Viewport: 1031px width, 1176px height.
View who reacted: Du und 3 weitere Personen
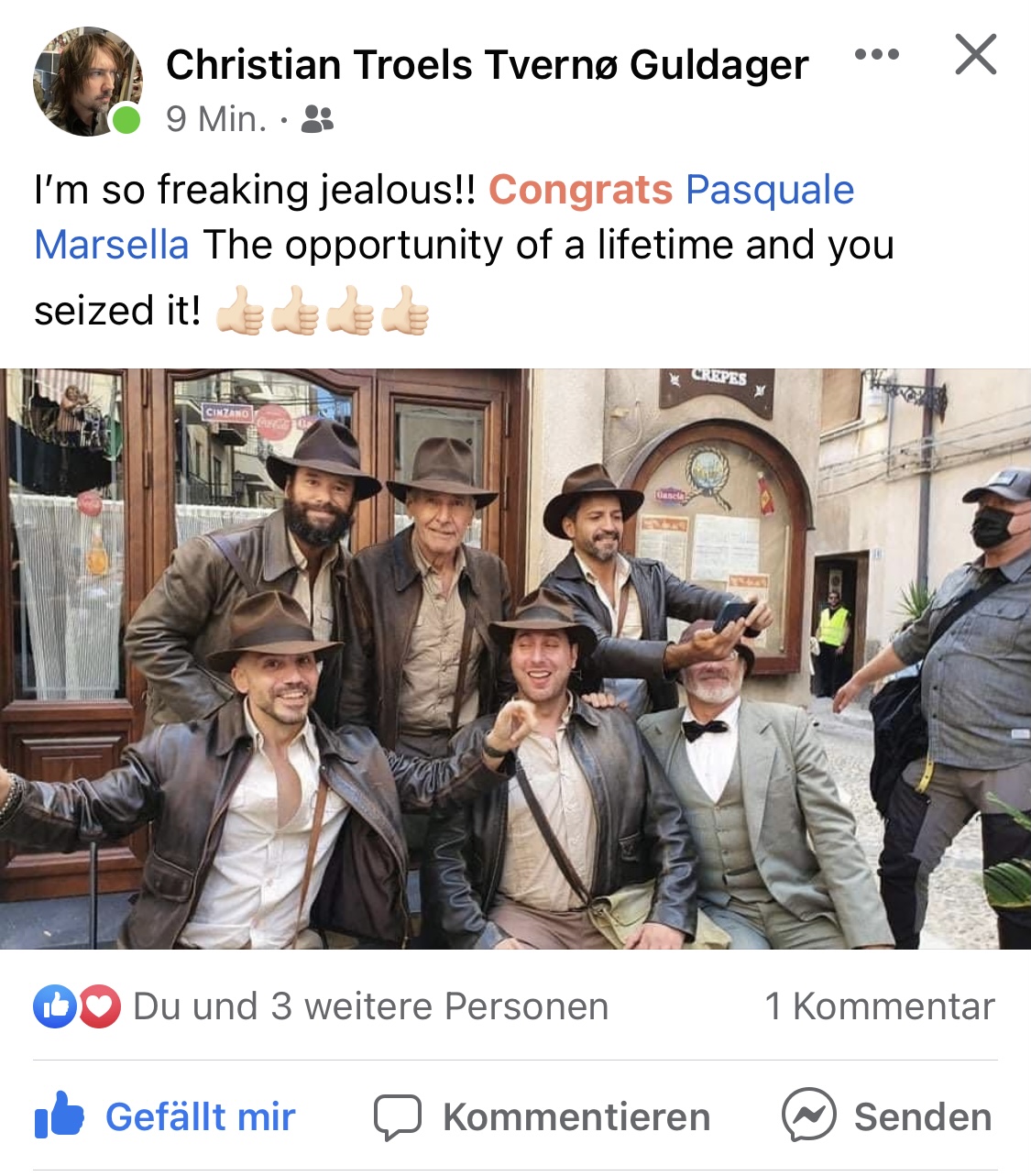click(x=369, y=1006)
